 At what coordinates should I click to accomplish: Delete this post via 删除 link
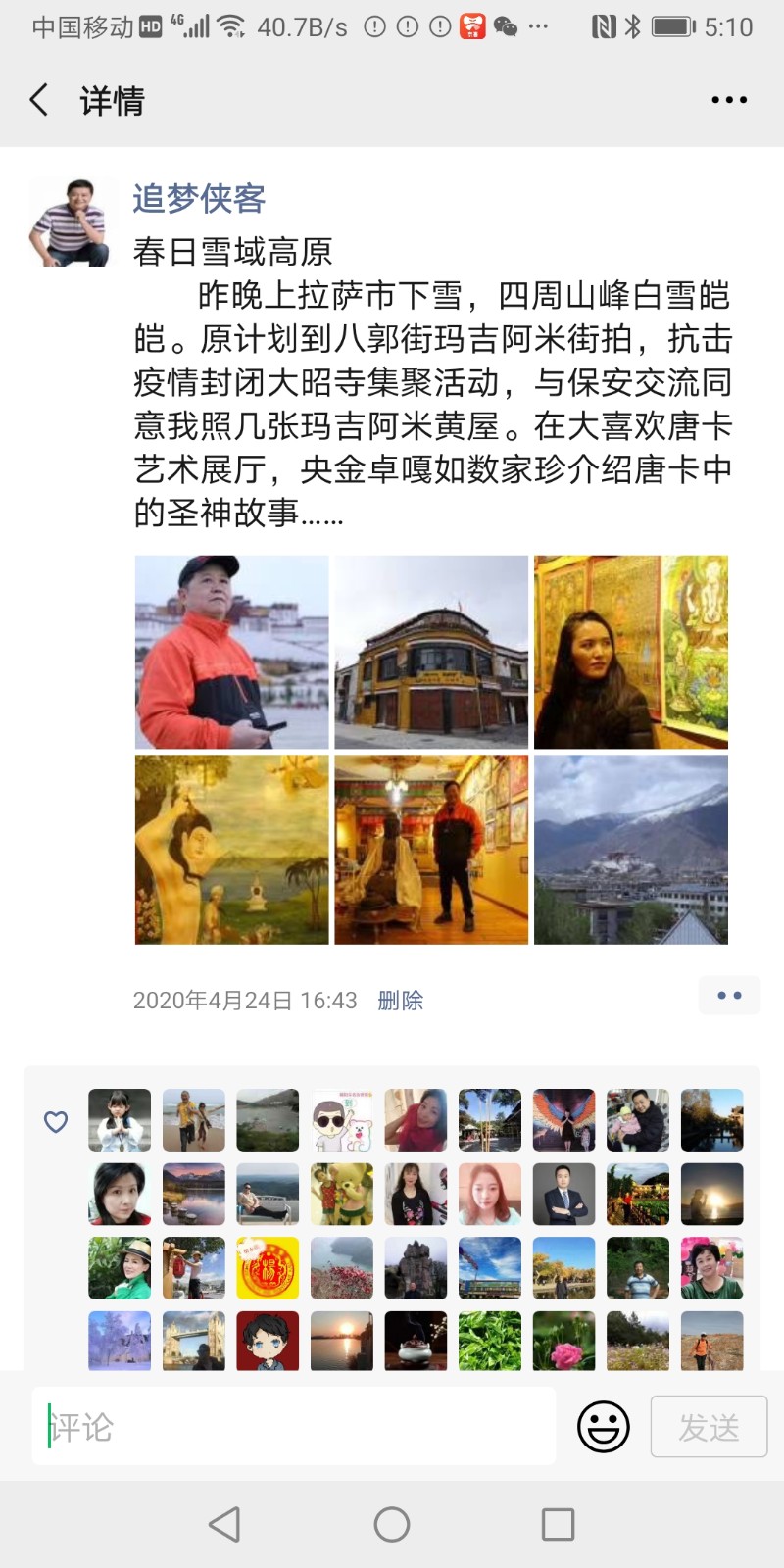400,1000
